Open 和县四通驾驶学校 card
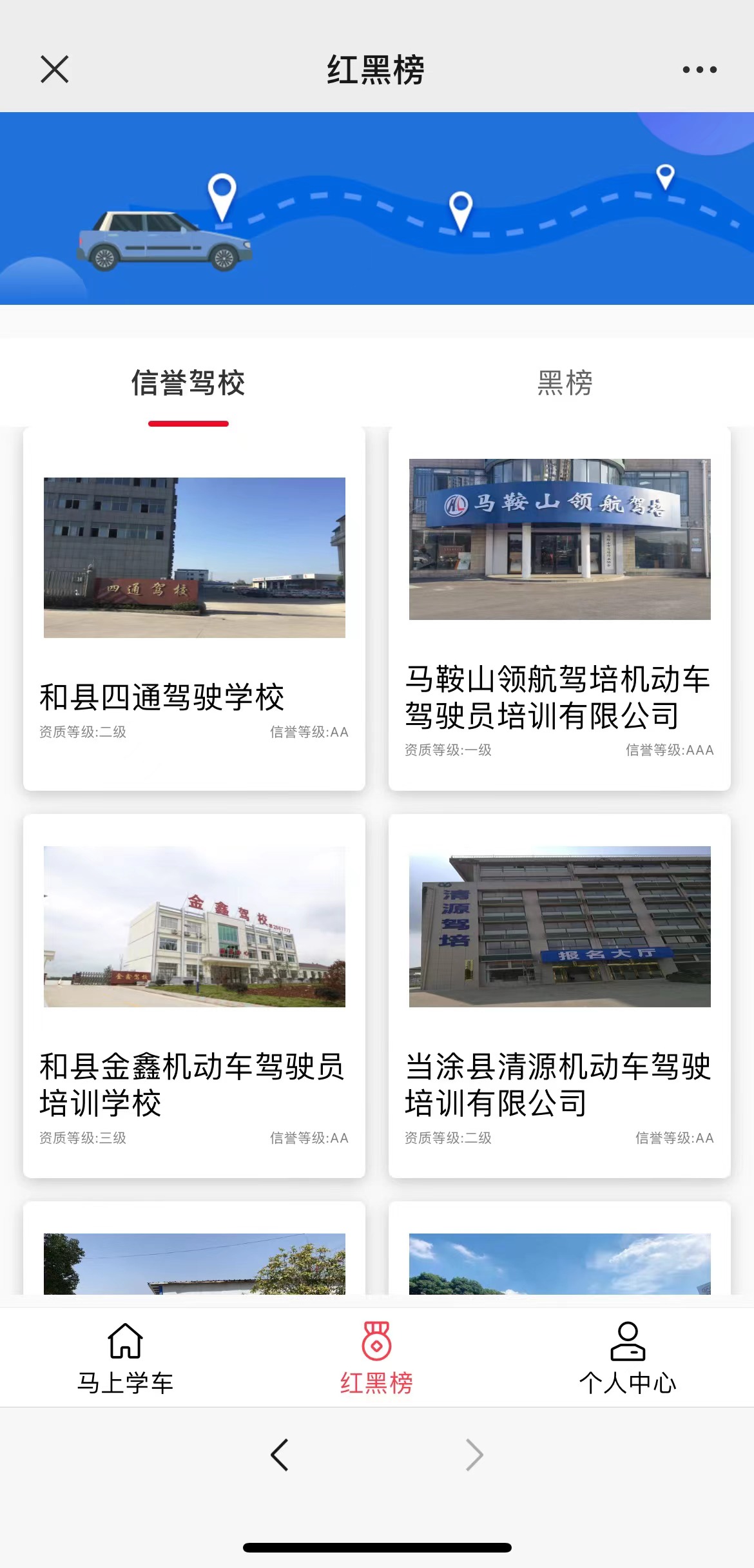 point(194,608)
